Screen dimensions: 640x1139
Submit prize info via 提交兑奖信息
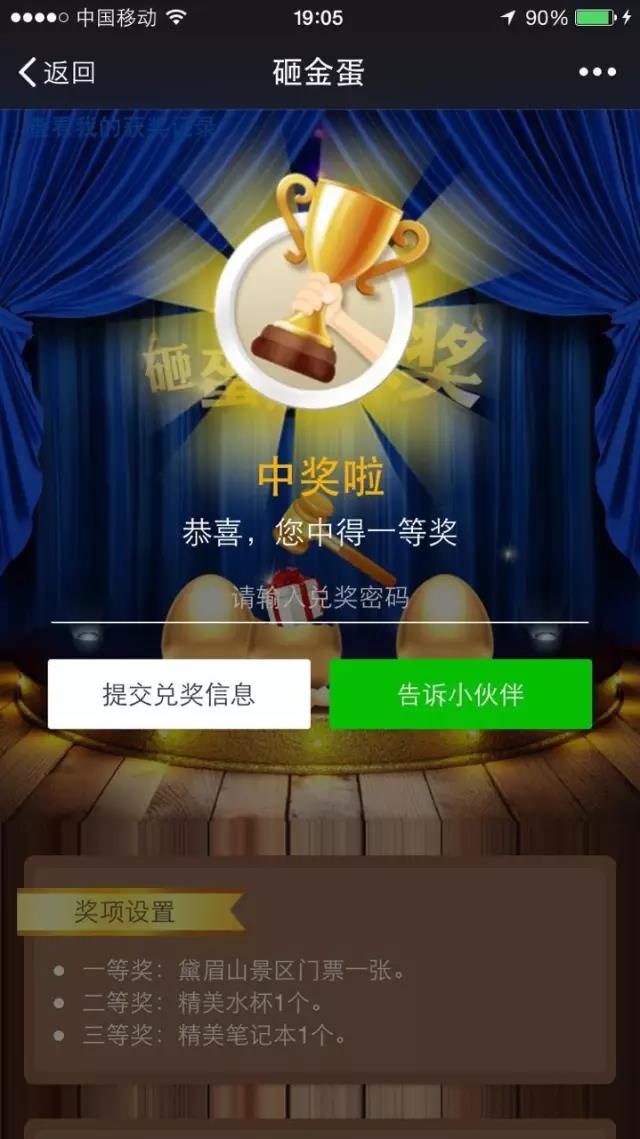pos(179,694)
